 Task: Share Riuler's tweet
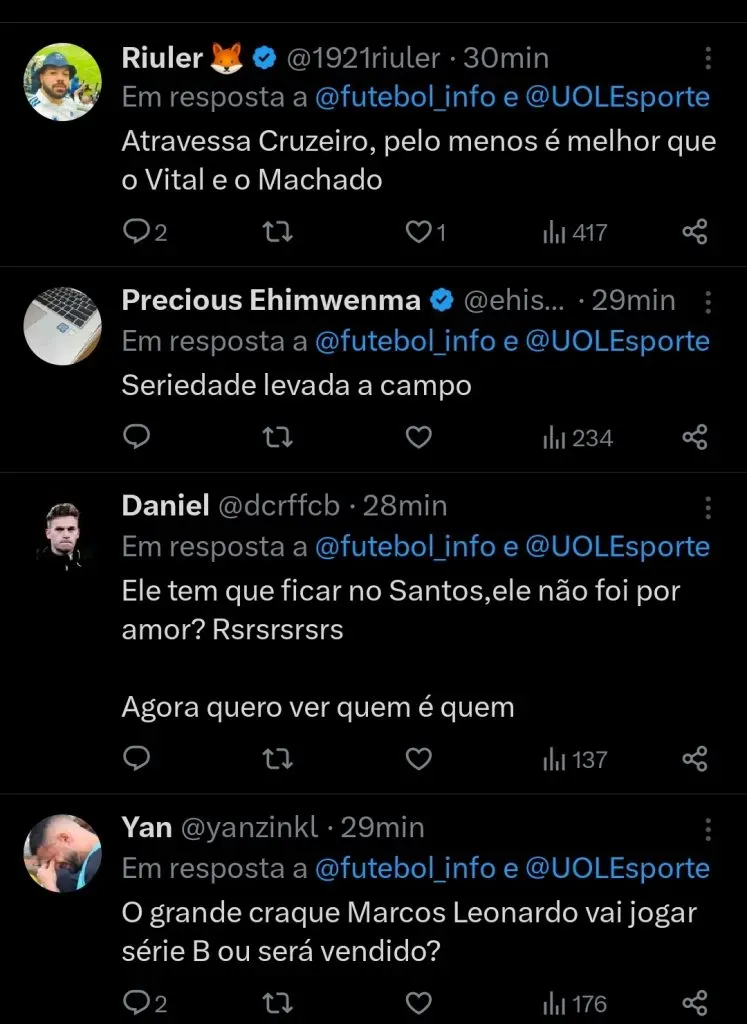coord(695,232)
